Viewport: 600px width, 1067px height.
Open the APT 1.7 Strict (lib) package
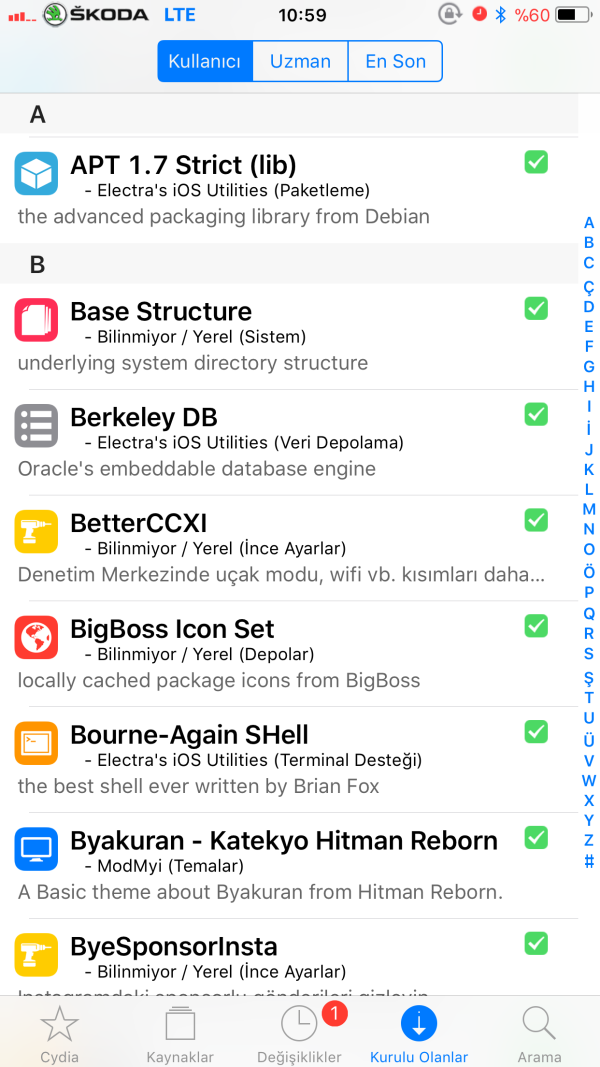pos(280,188)
